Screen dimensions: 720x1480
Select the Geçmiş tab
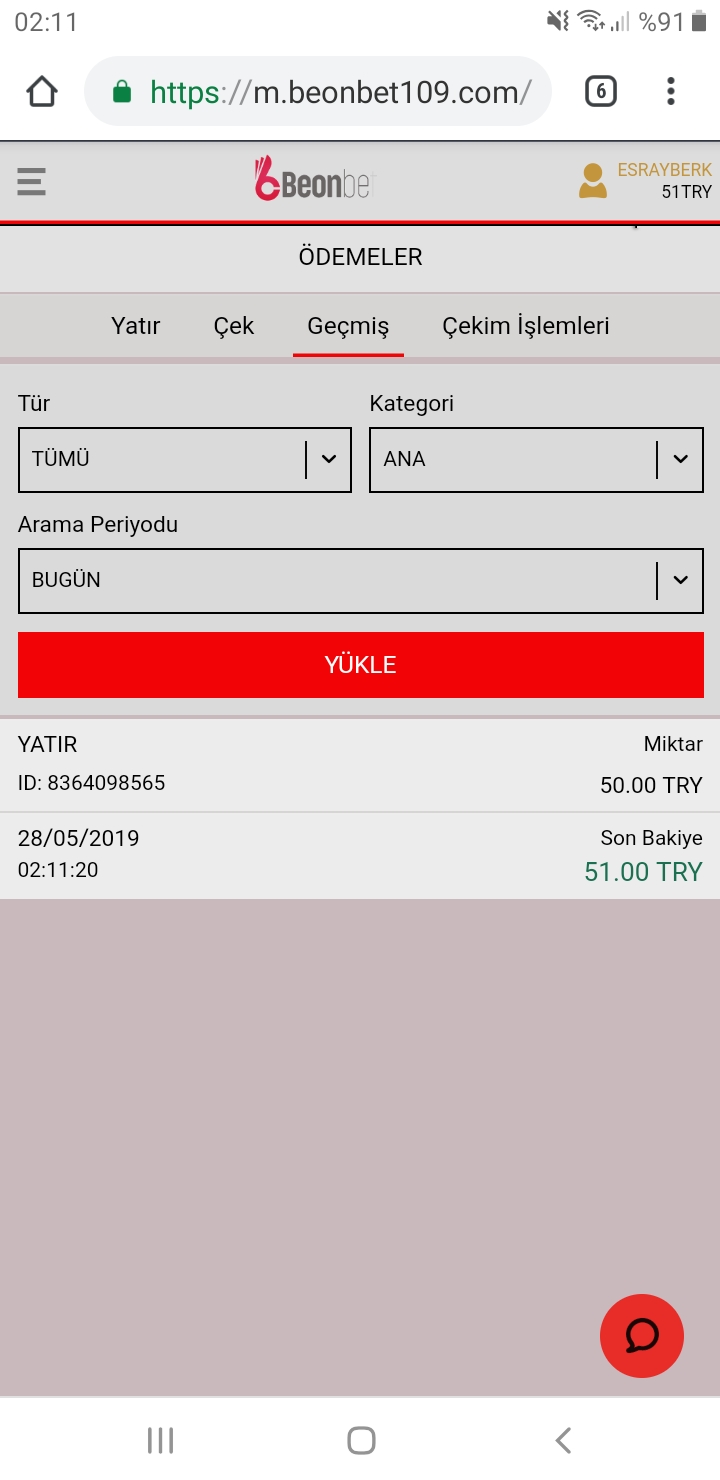click(x=348, y=326)
